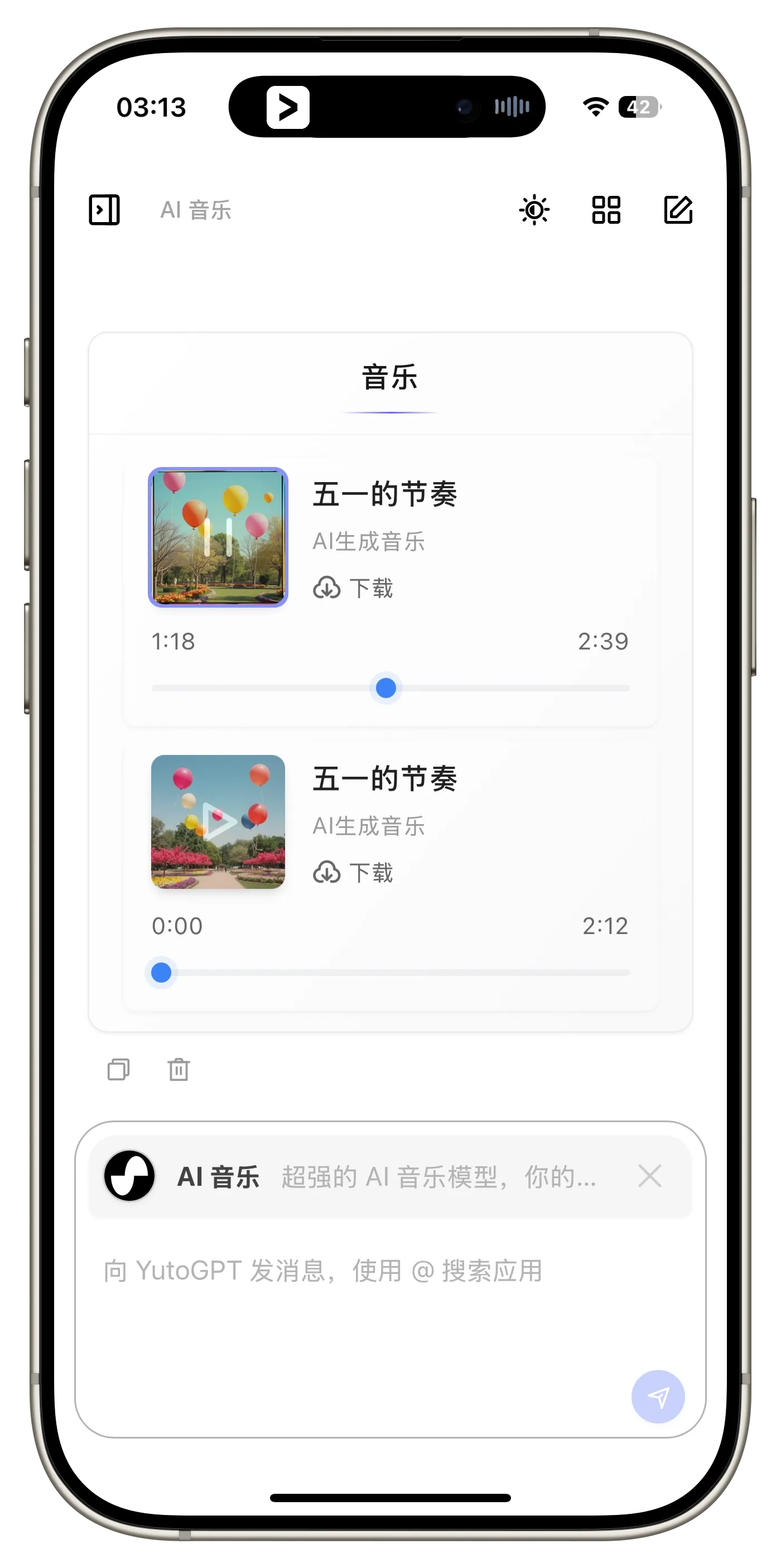Delete the music message
This screenshot has width=781, height=1568.
coord(179,1070)
